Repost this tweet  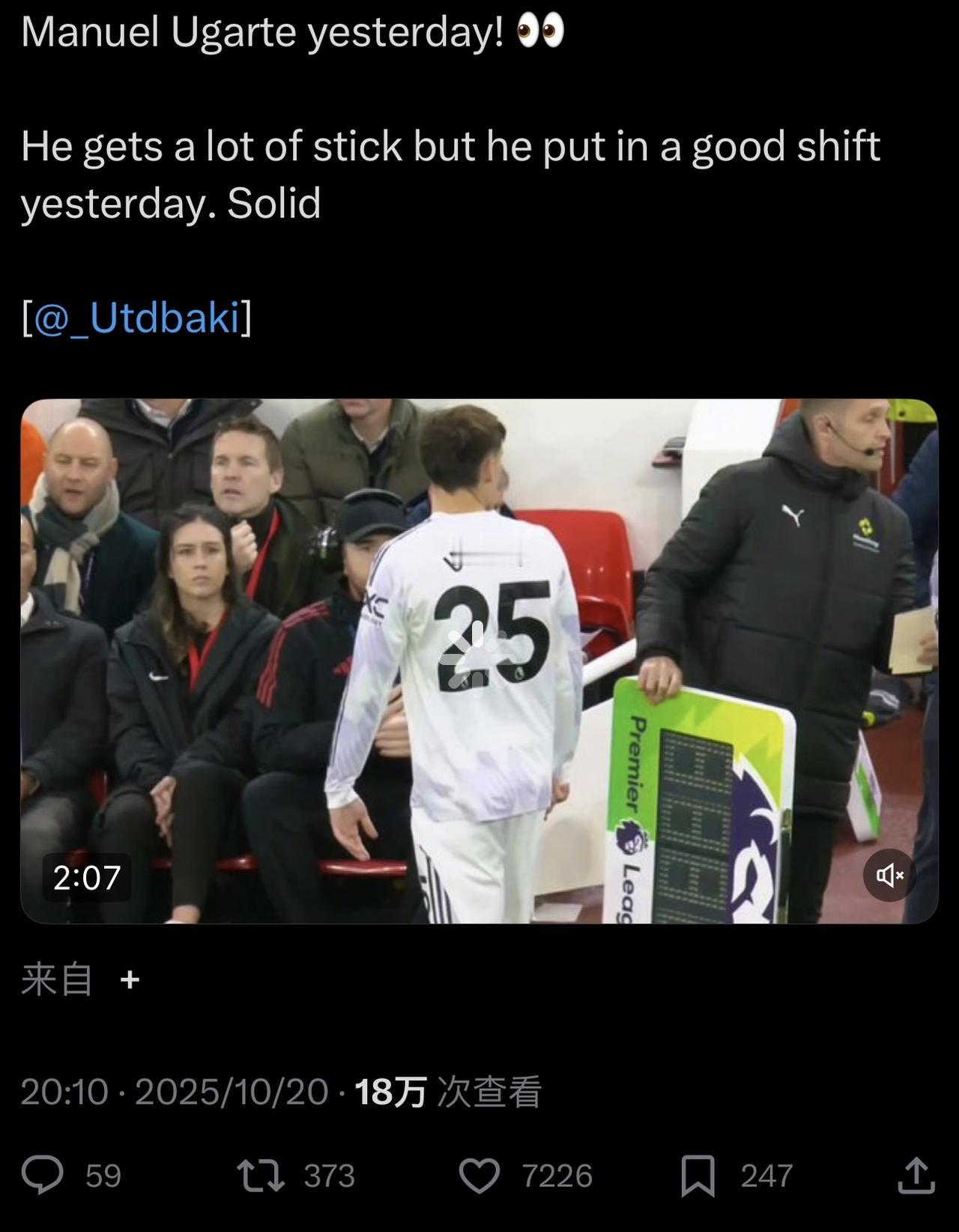pos(261,1174)
